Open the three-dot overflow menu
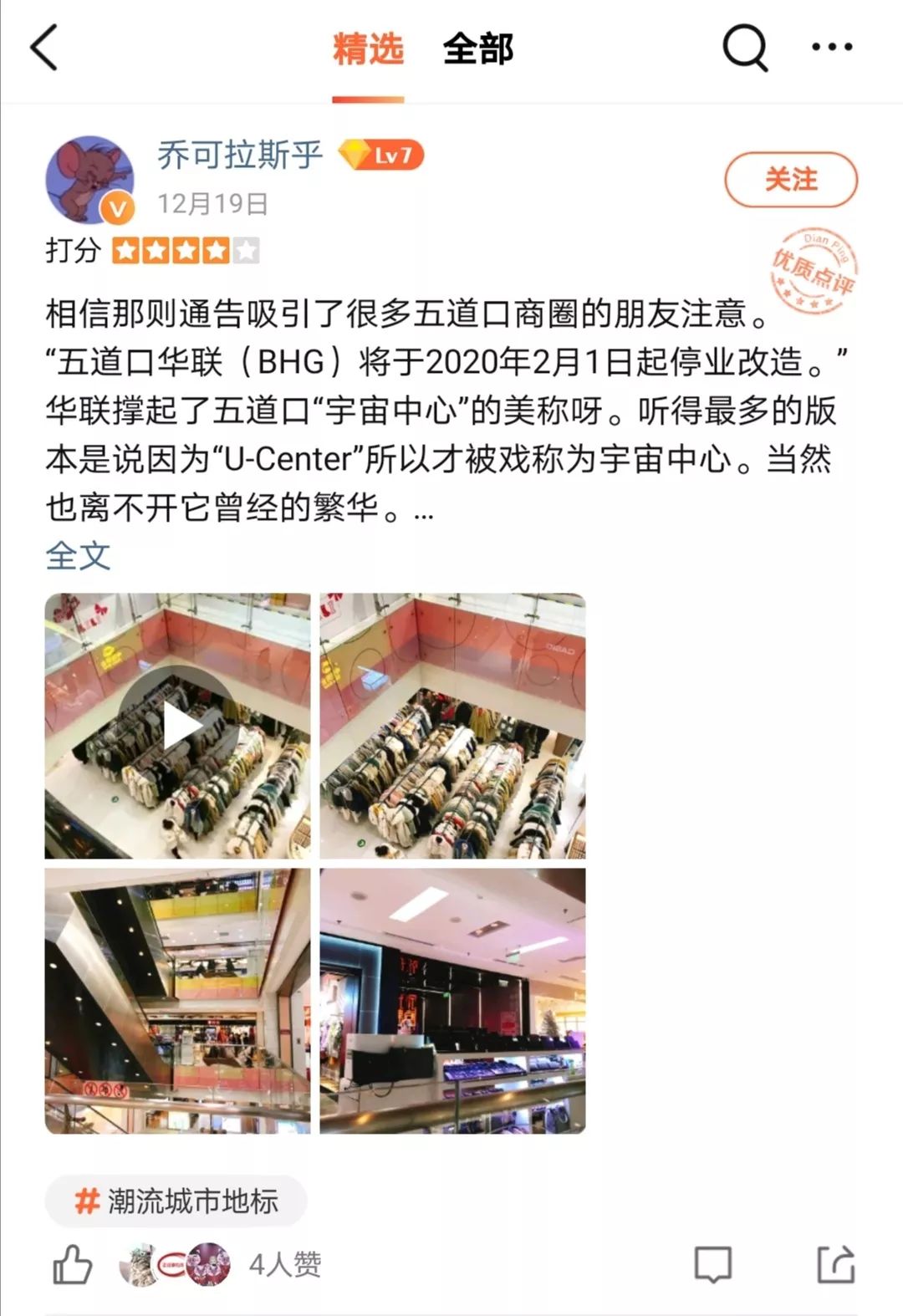 tap(832, 48)
